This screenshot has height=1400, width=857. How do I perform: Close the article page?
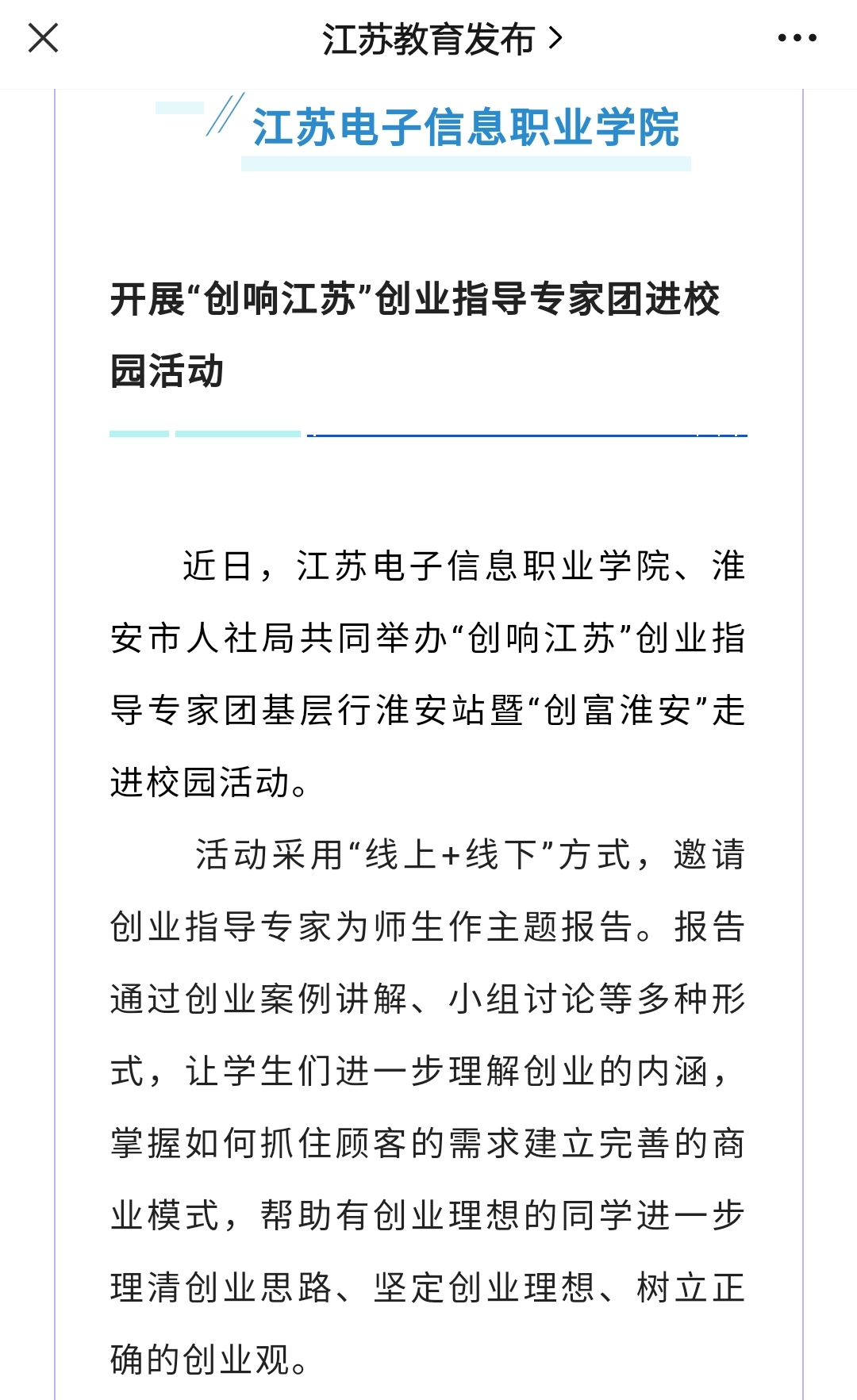tap(43, 37)
